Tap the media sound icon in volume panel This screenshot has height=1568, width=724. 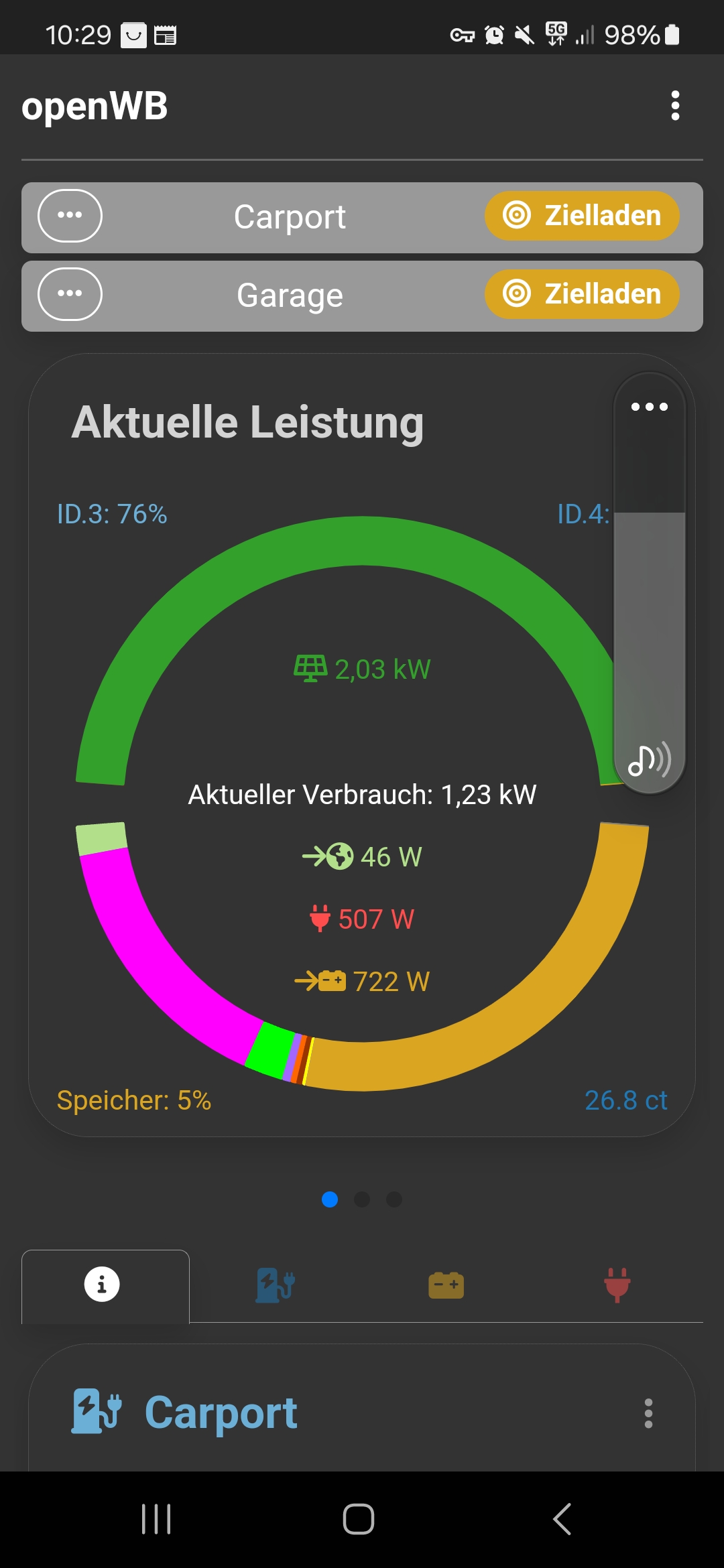pyautogui.click(x=649, y=760)
